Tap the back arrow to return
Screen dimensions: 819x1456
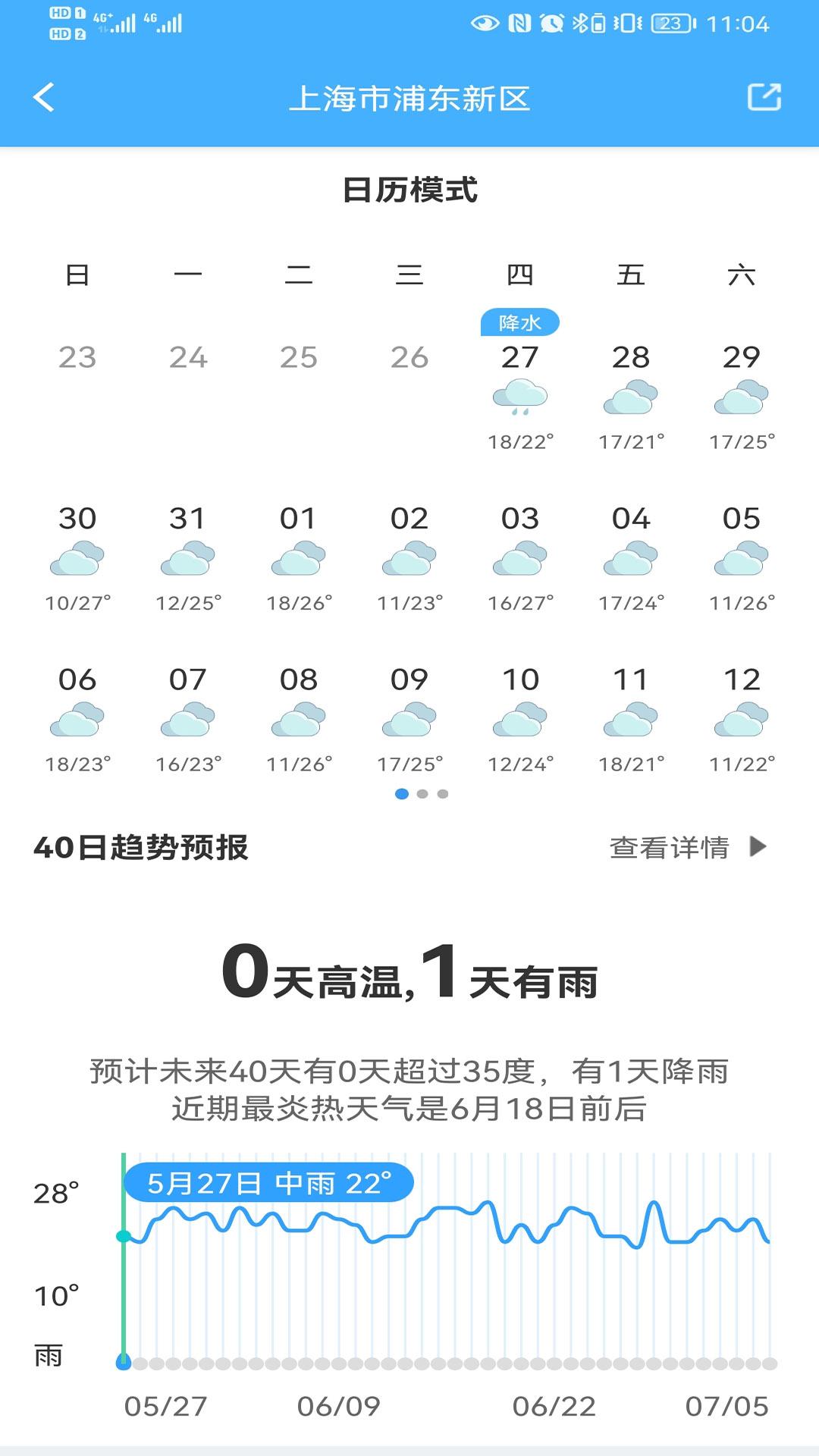(43, 97)
